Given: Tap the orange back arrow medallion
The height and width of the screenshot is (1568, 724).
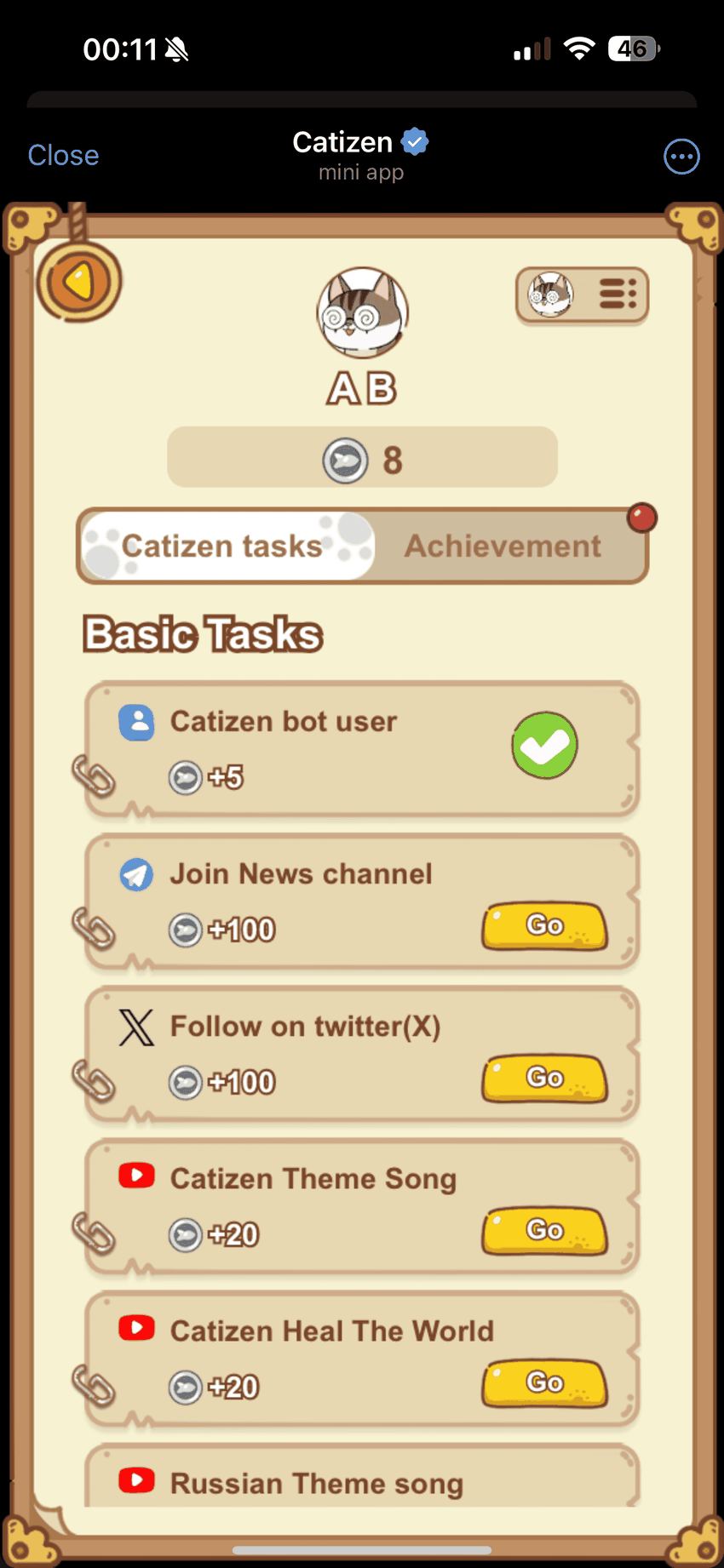Looking at the screenshot, I should pos(79,282).
